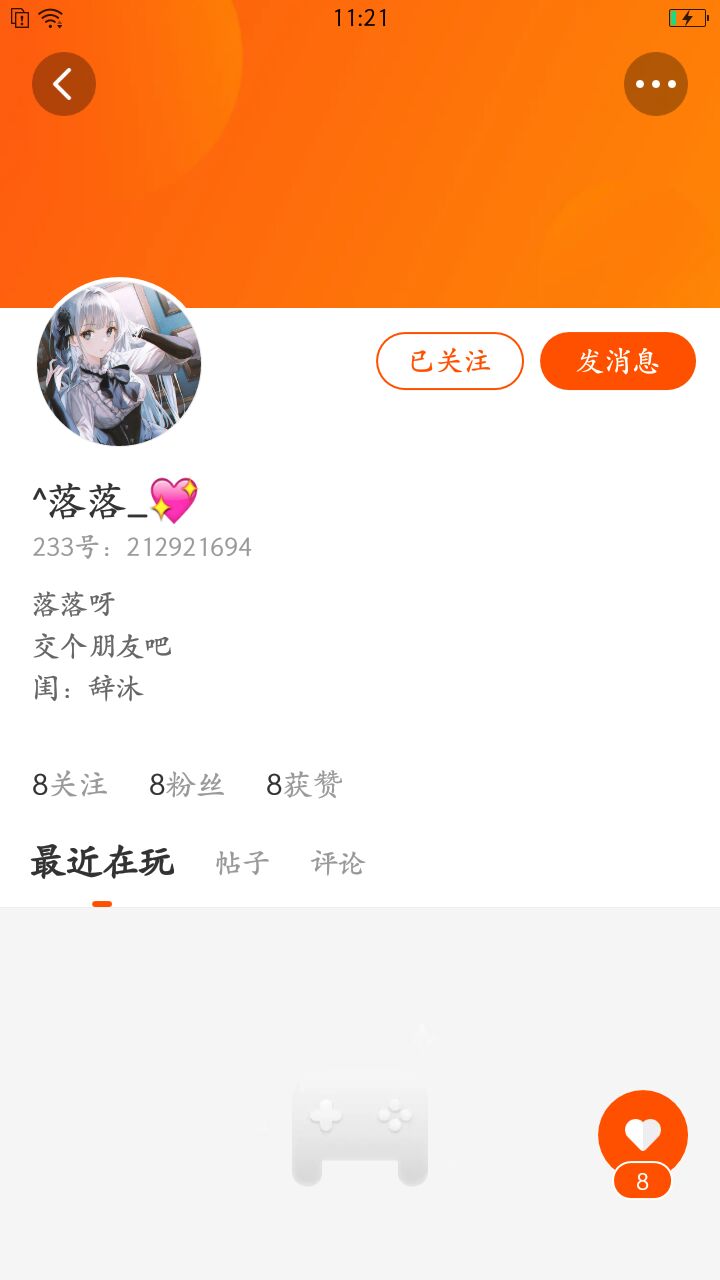Open the 8粉丝 followers list
The image size is (720, 1280).
pyautogui.click(x=187, y=785)
